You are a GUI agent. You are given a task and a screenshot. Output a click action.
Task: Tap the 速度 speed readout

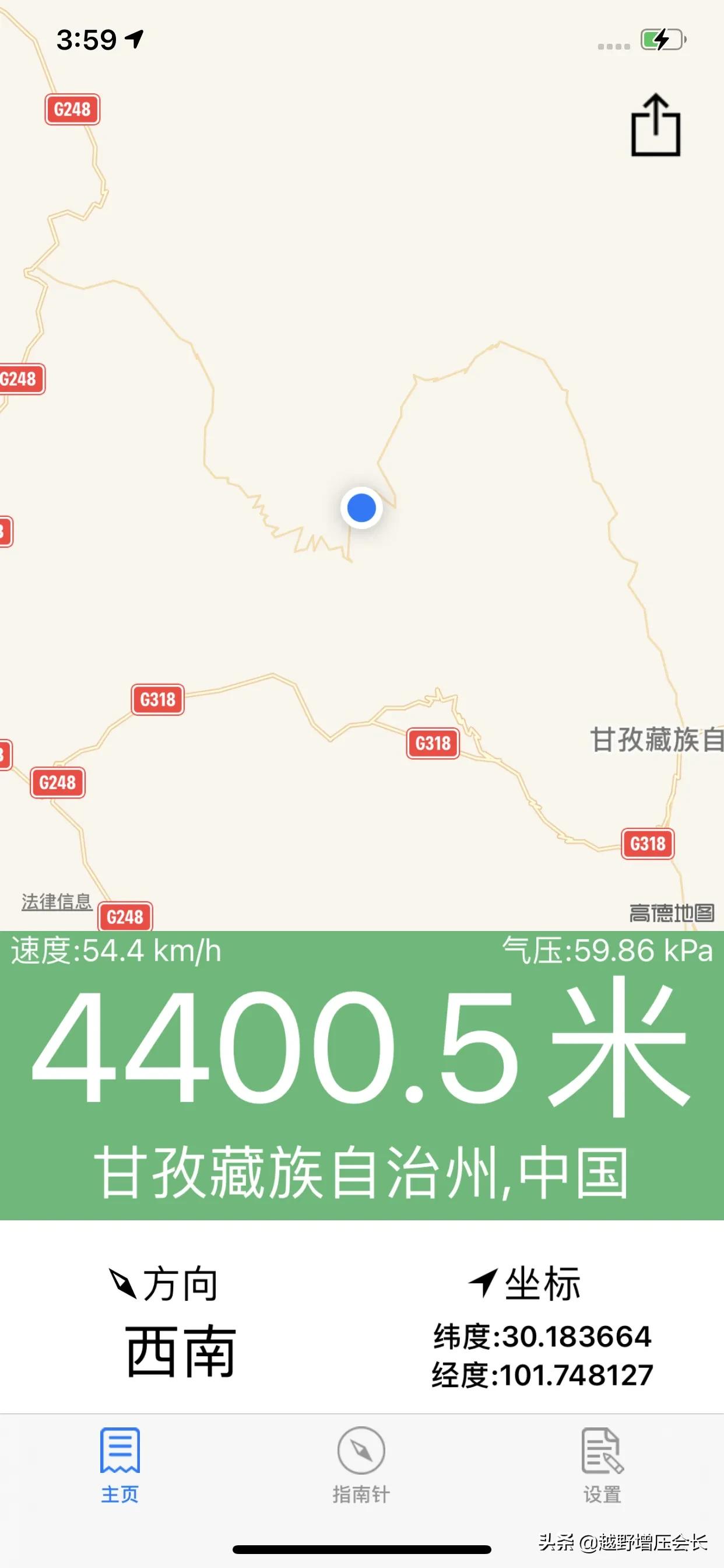(115, 947)
